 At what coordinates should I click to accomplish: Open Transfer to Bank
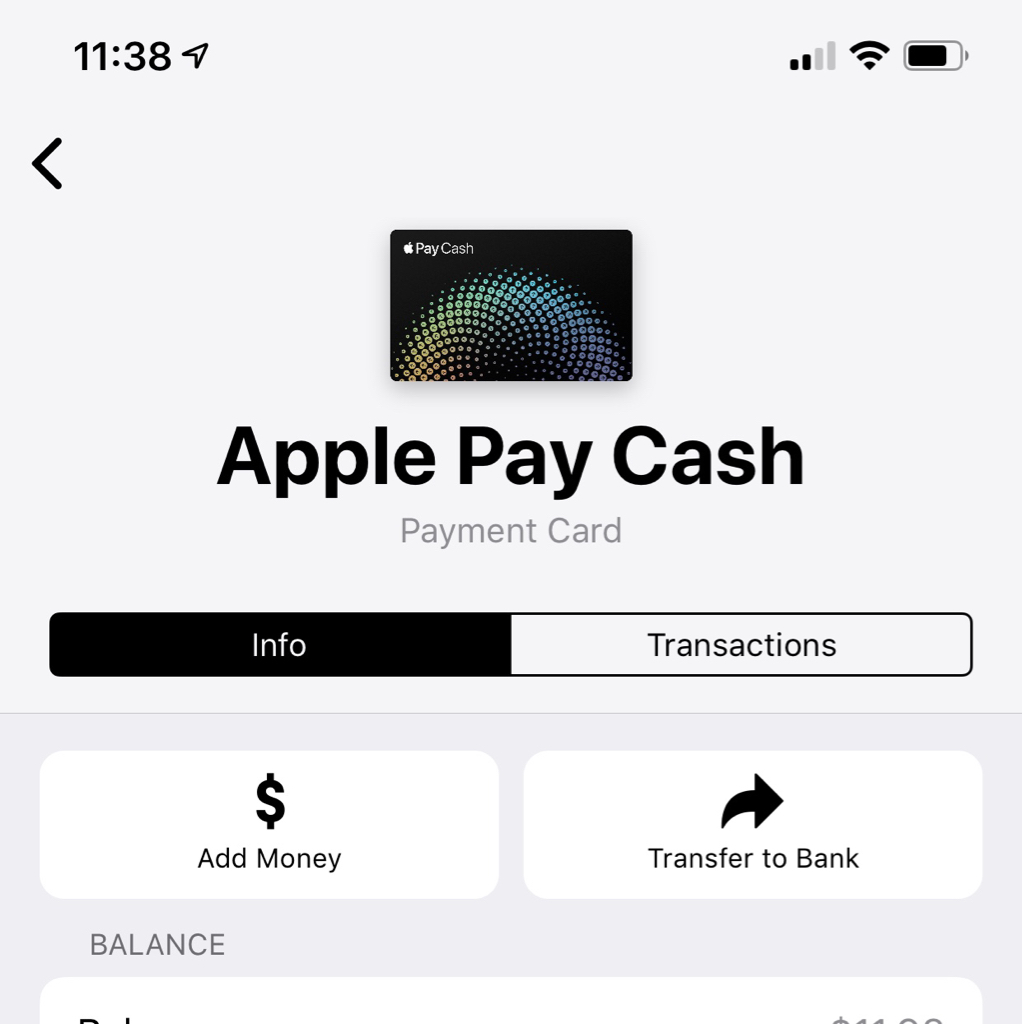point(753,825)
